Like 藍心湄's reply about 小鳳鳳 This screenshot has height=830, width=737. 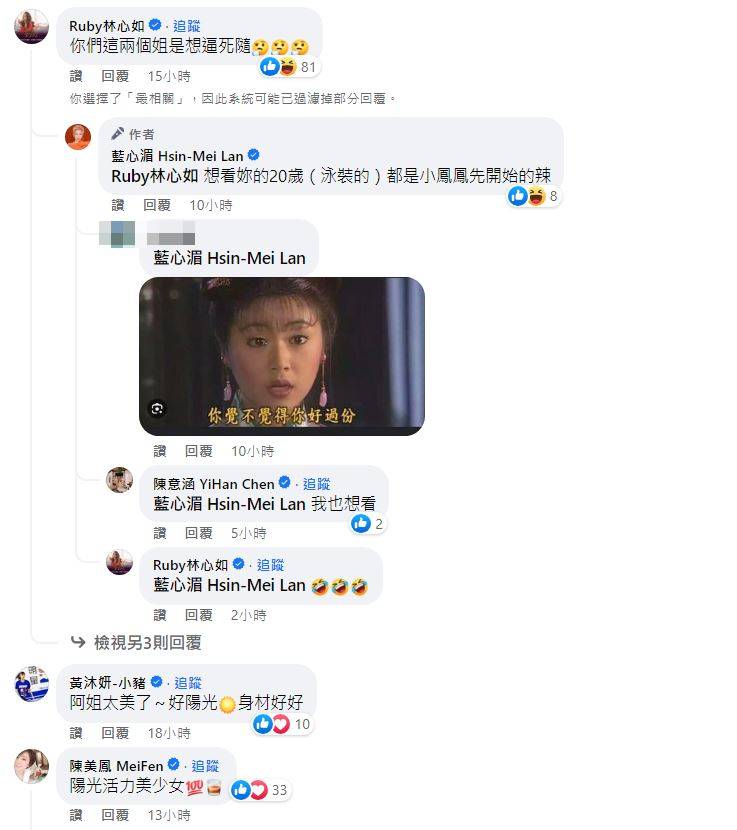pyautogui.click(x=118, y=205)
